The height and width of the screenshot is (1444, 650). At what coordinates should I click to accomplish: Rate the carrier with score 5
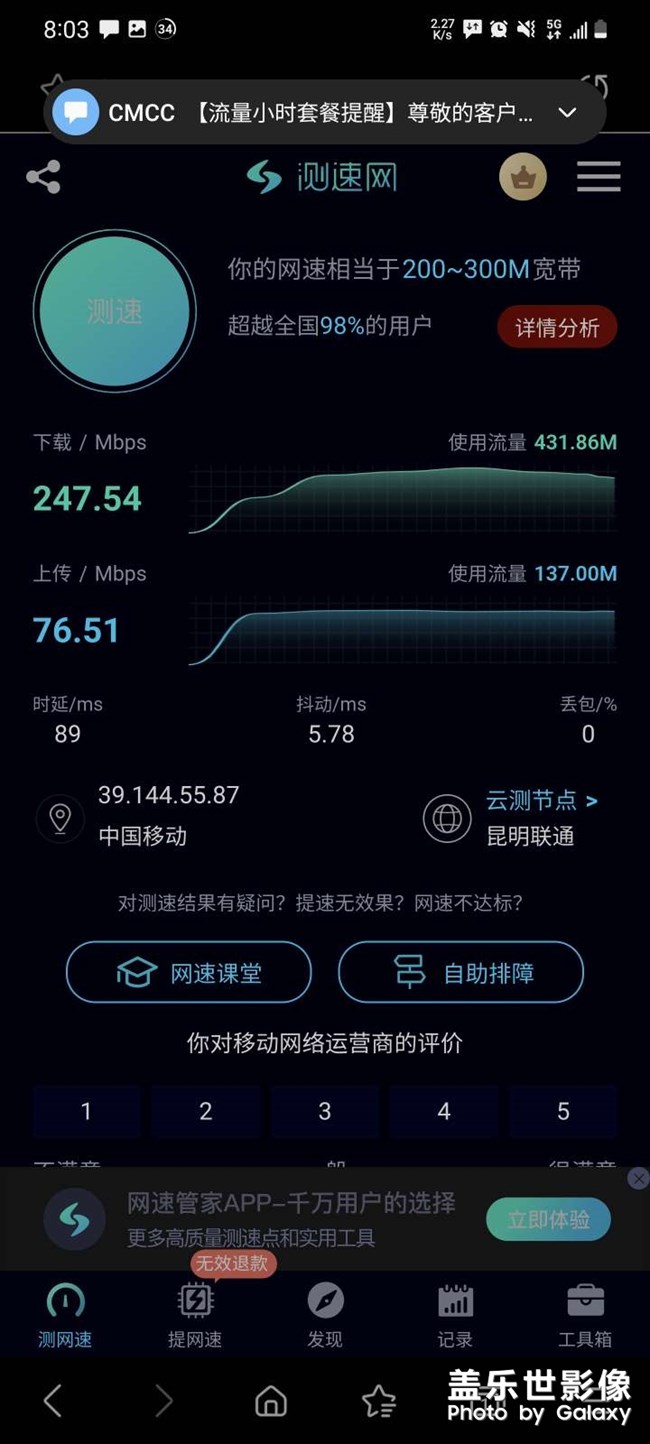point(563,1111)
